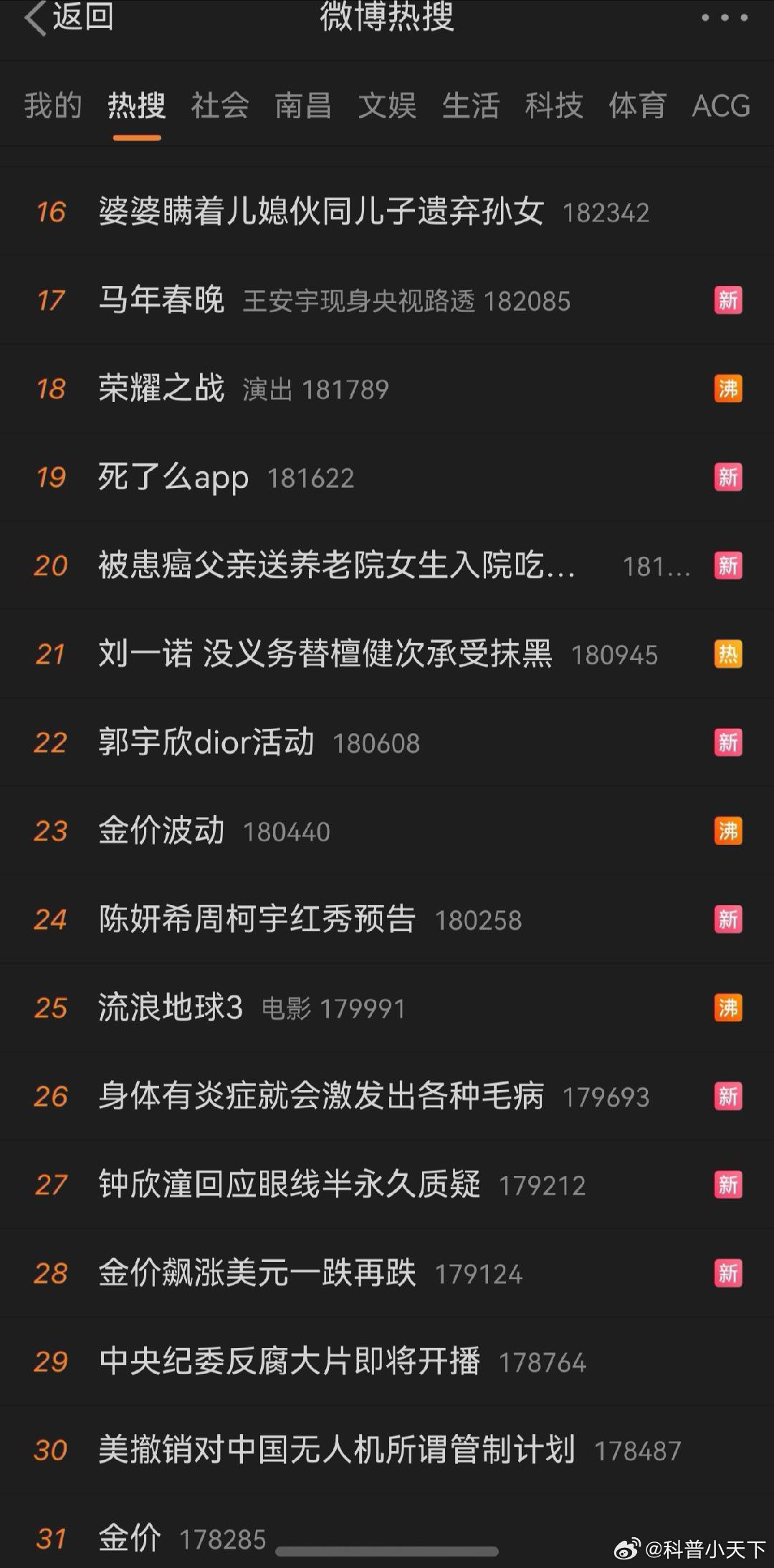This screenshot has width=774, height=1568.
Task: Switch to the 科技 tab
Action: 553,106
